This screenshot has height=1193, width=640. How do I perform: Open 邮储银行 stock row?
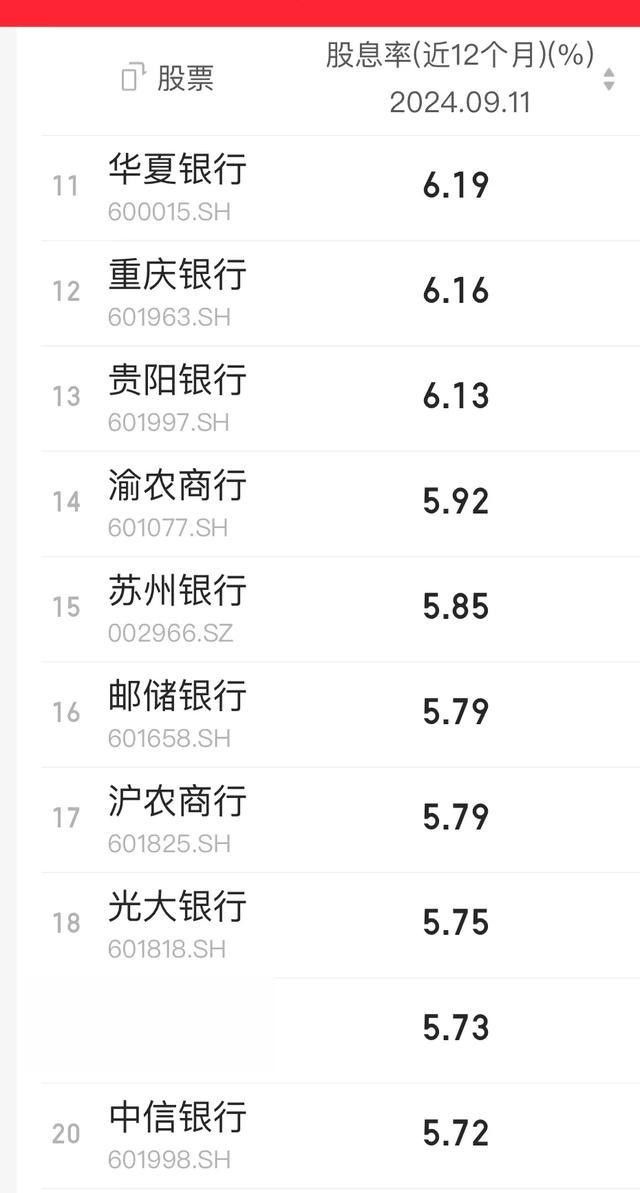click(x=340, y=714)
